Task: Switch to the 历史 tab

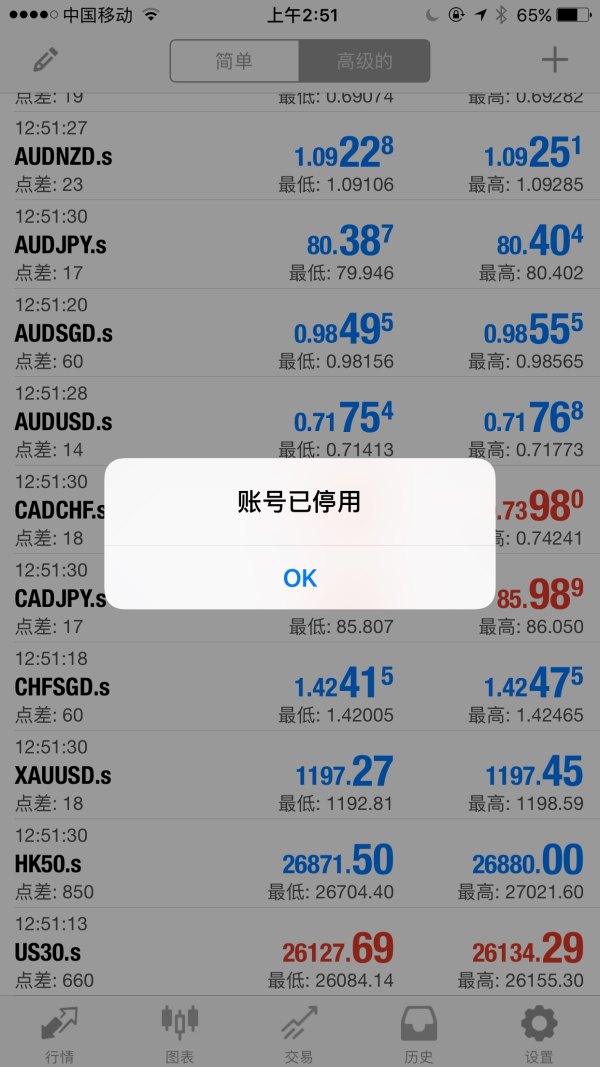Action: coord(418,1033)
